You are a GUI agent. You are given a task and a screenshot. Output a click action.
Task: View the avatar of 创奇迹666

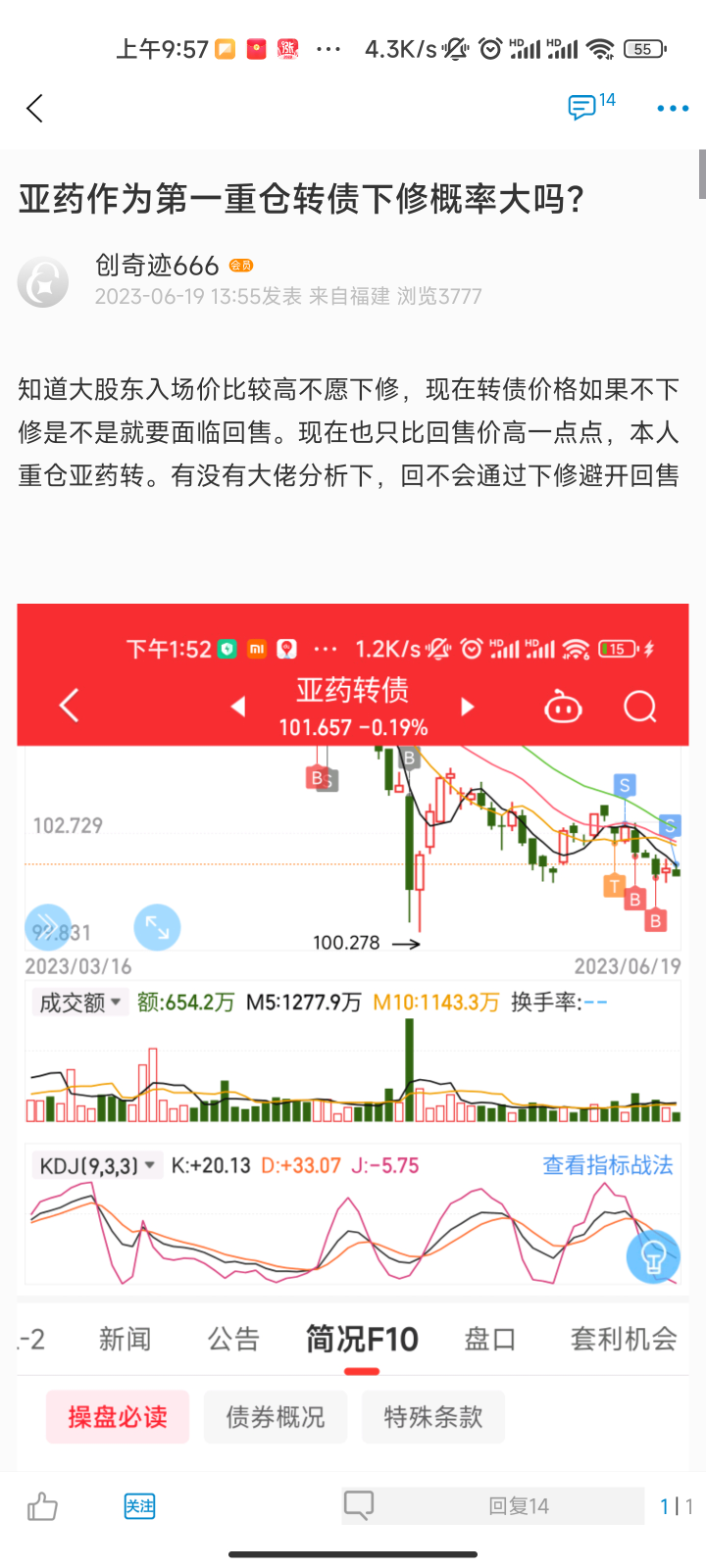[x=43, y=282]
